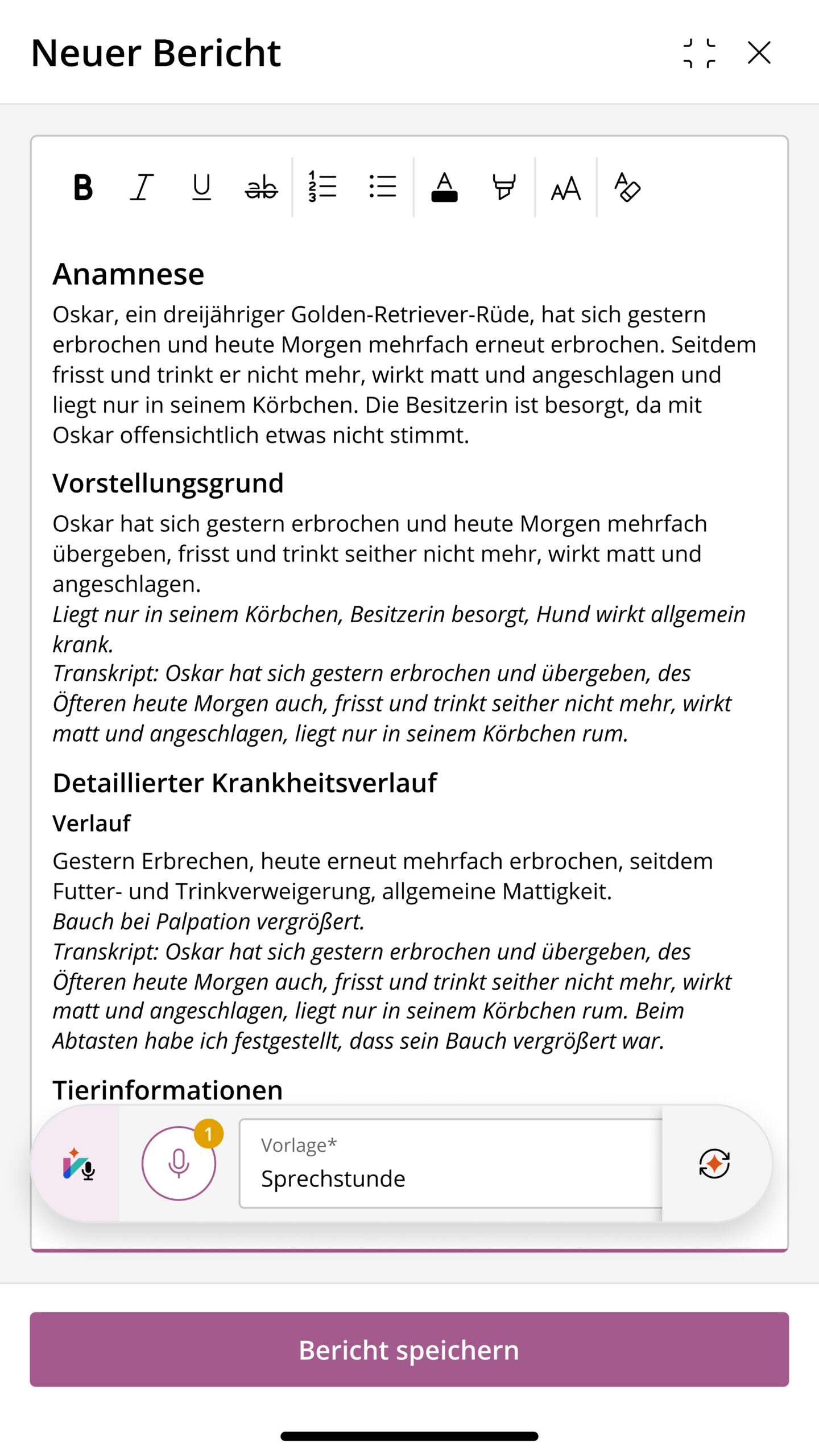Open the Vorlage dropdown showing Sprechstunde
The width and height of the screenshot is (819, 1456).
[x=450, y=1164]
